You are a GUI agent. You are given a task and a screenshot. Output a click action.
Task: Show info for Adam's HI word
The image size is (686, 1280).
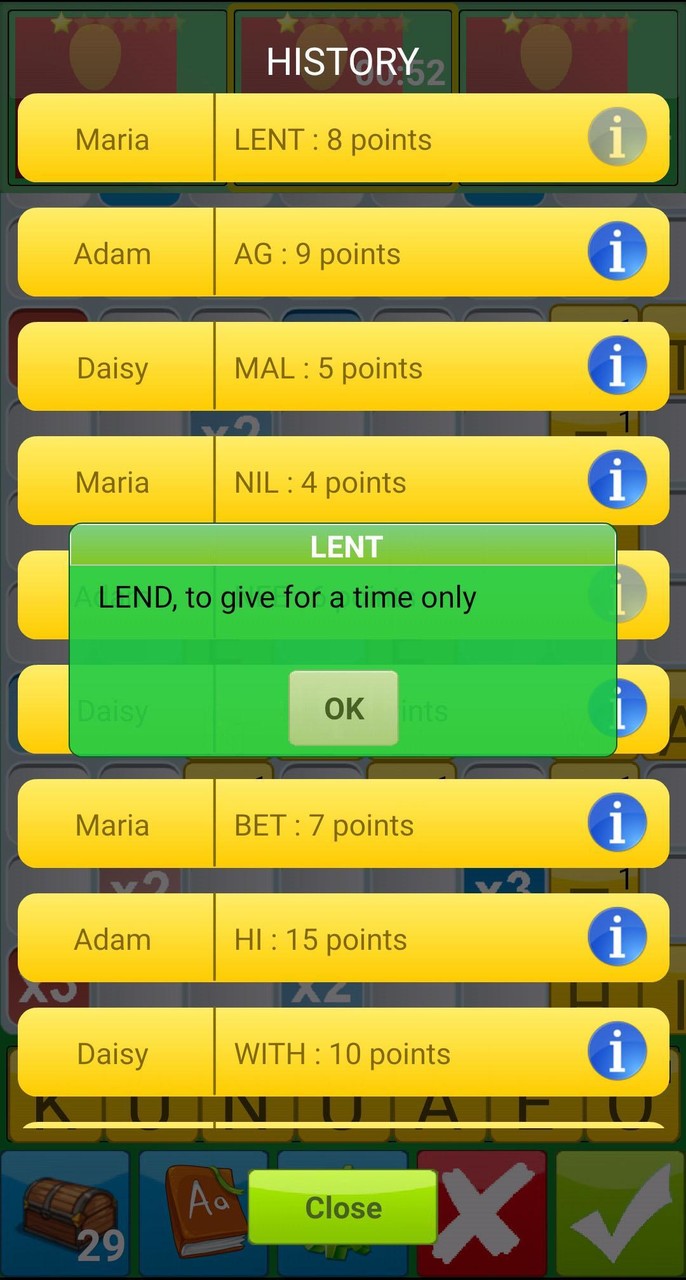(x=616, y=937)
